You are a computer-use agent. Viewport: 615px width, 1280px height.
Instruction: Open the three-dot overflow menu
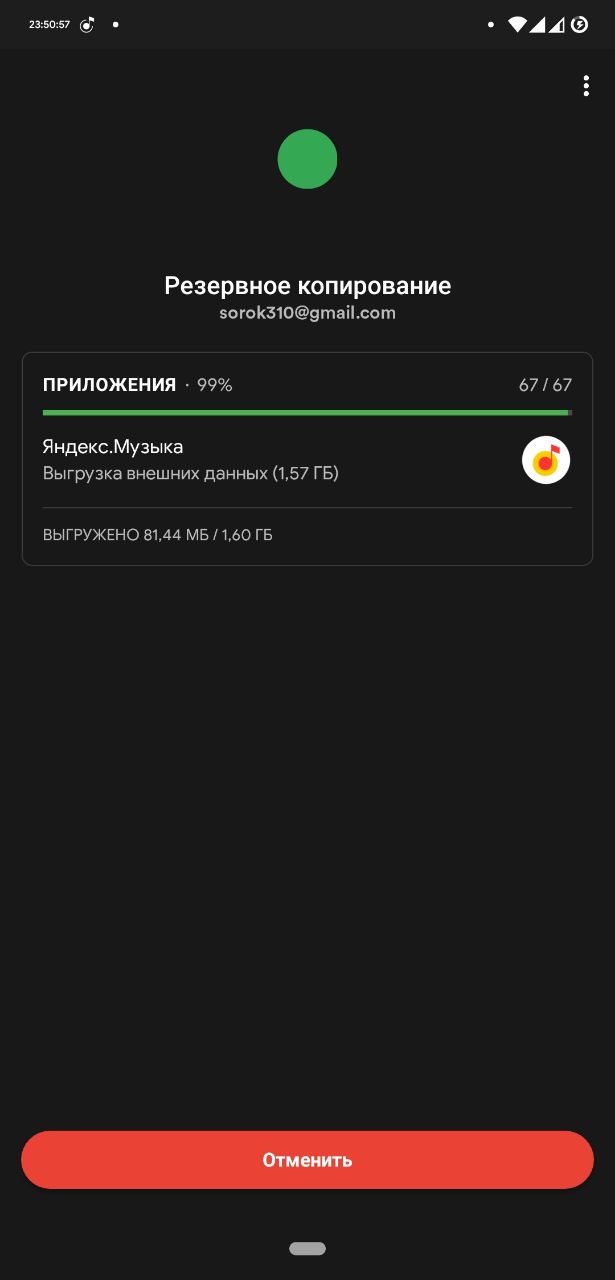click(586, 86)
